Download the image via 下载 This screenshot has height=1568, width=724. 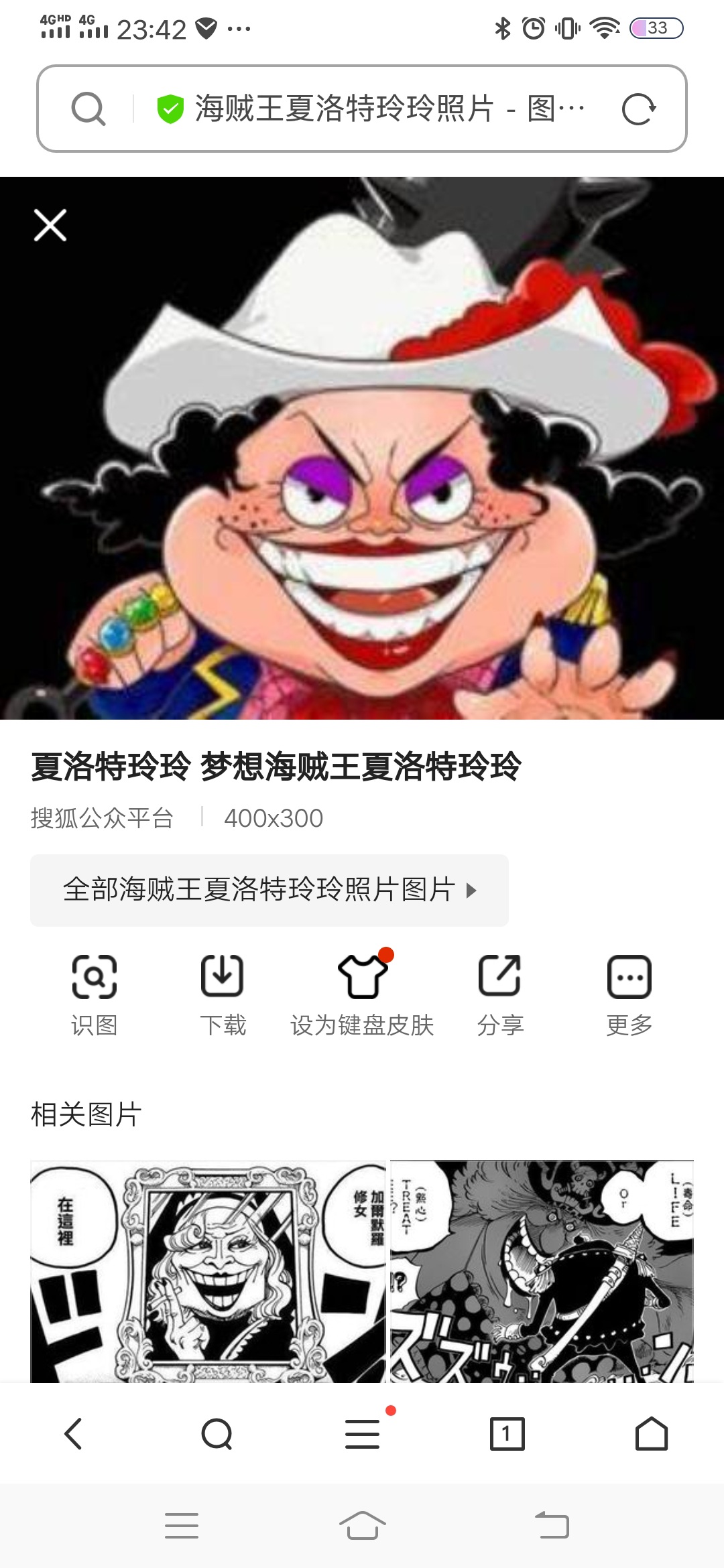(223, 996)
